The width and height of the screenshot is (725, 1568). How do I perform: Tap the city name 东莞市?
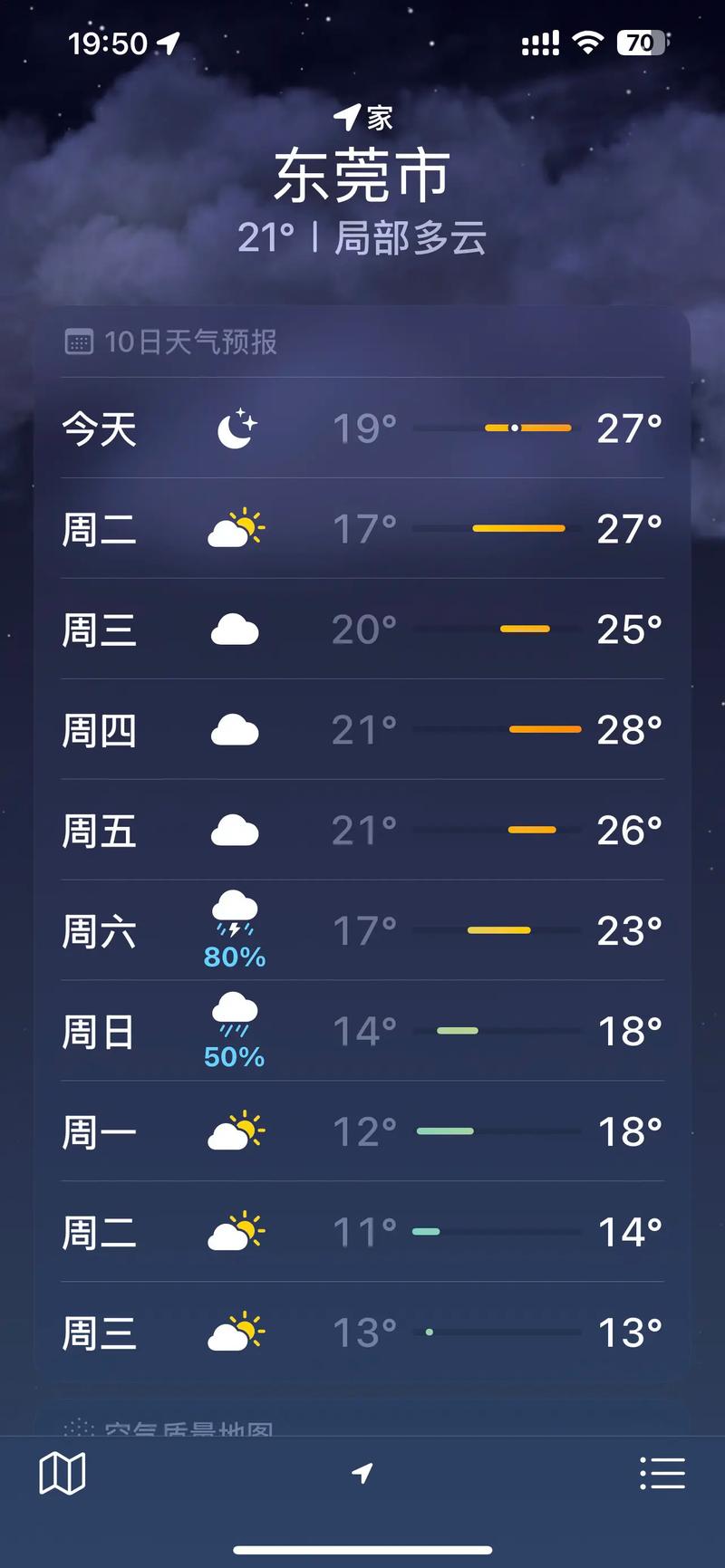362,174
